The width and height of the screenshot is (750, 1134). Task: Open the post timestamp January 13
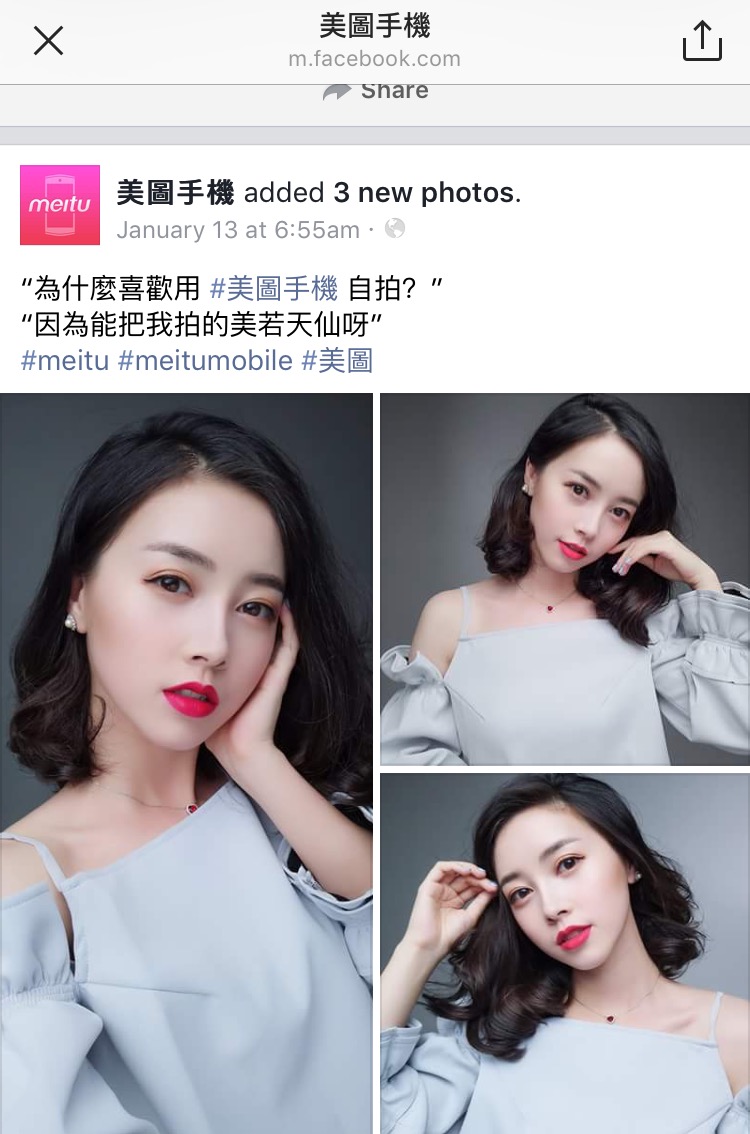(x=237, y=230)
